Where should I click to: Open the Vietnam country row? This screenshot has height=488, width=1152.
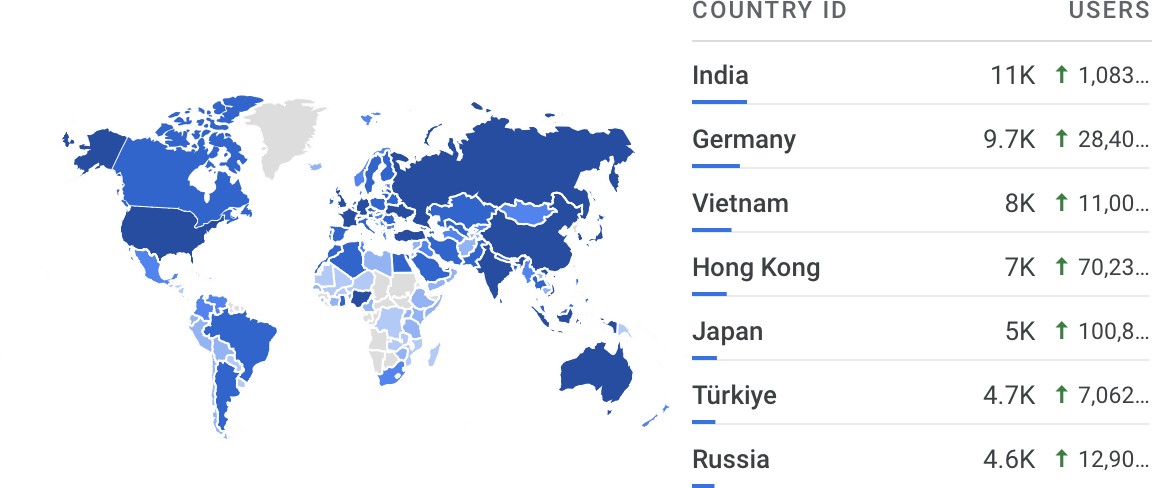[740, 203]
